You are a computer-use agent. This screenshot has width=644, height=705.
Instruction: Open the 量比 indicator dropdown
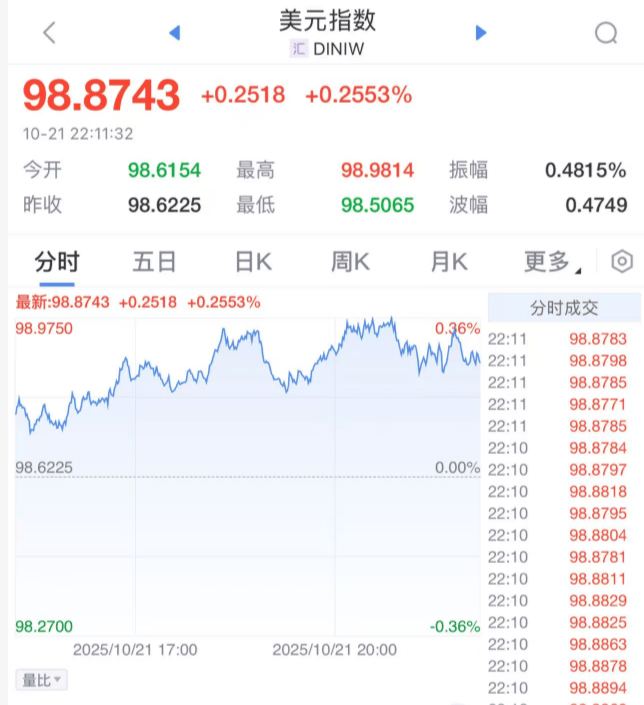(42, 680)
